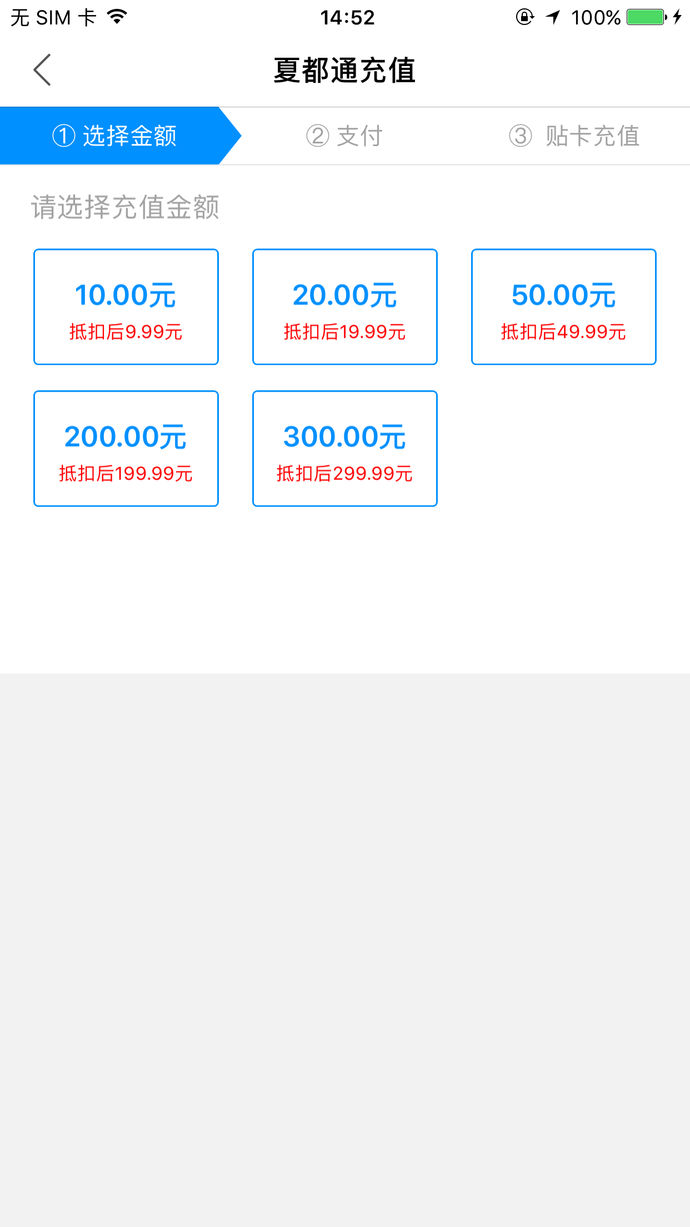This screenshot has height=1227, width=690.
Task: Choose the 300.00元 recharge amount
Action: click(x=345, y=449)
